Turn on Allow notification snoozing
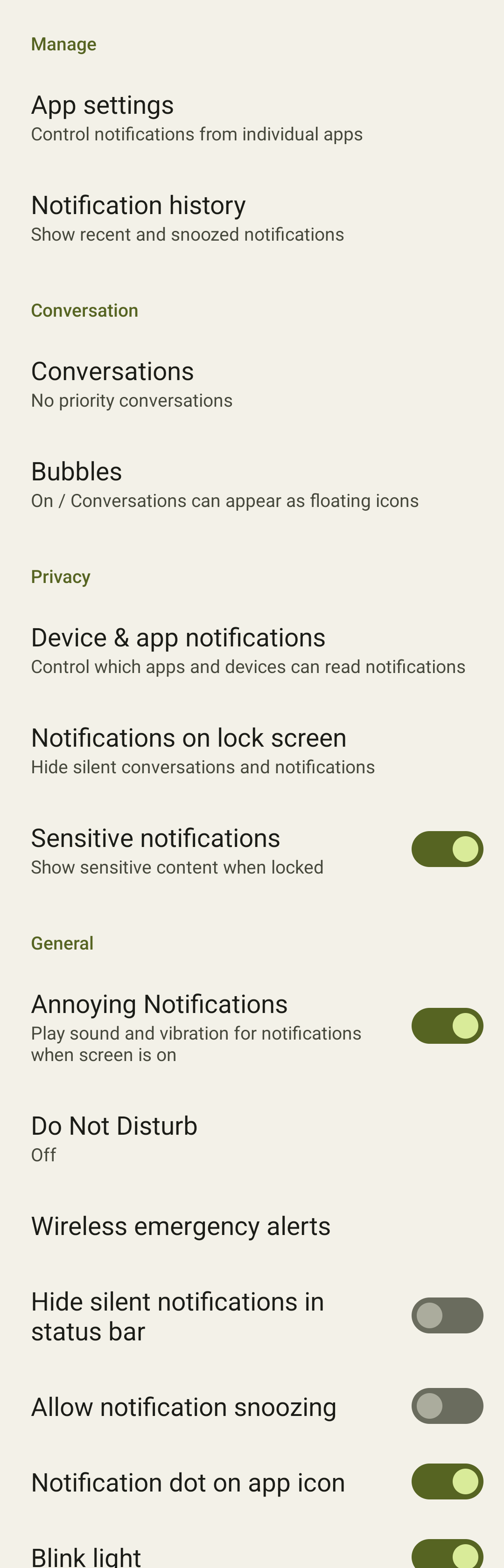 point(447,1406)
